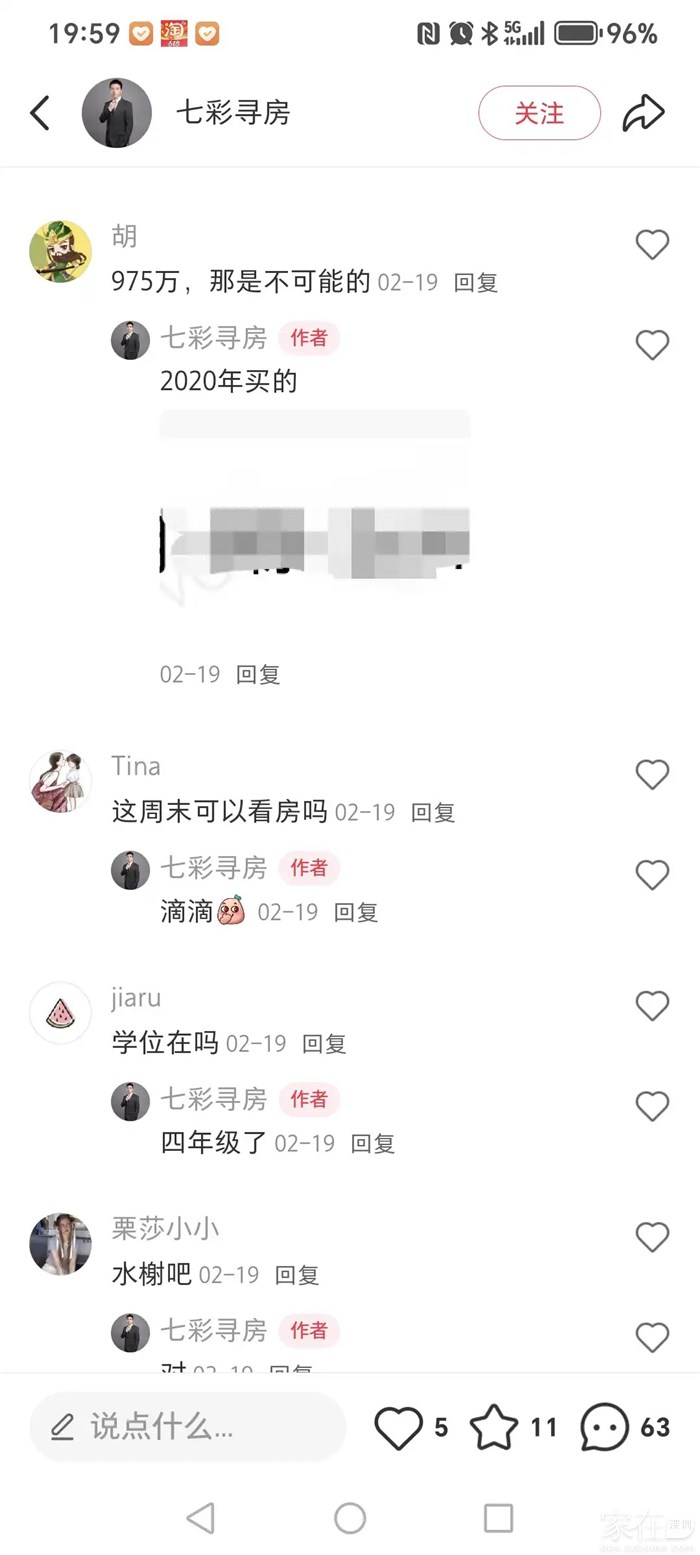Like jiaru's comment 学位在吗
The width and height of the screenshot is (700, 1555).
tap(652, 1006)
